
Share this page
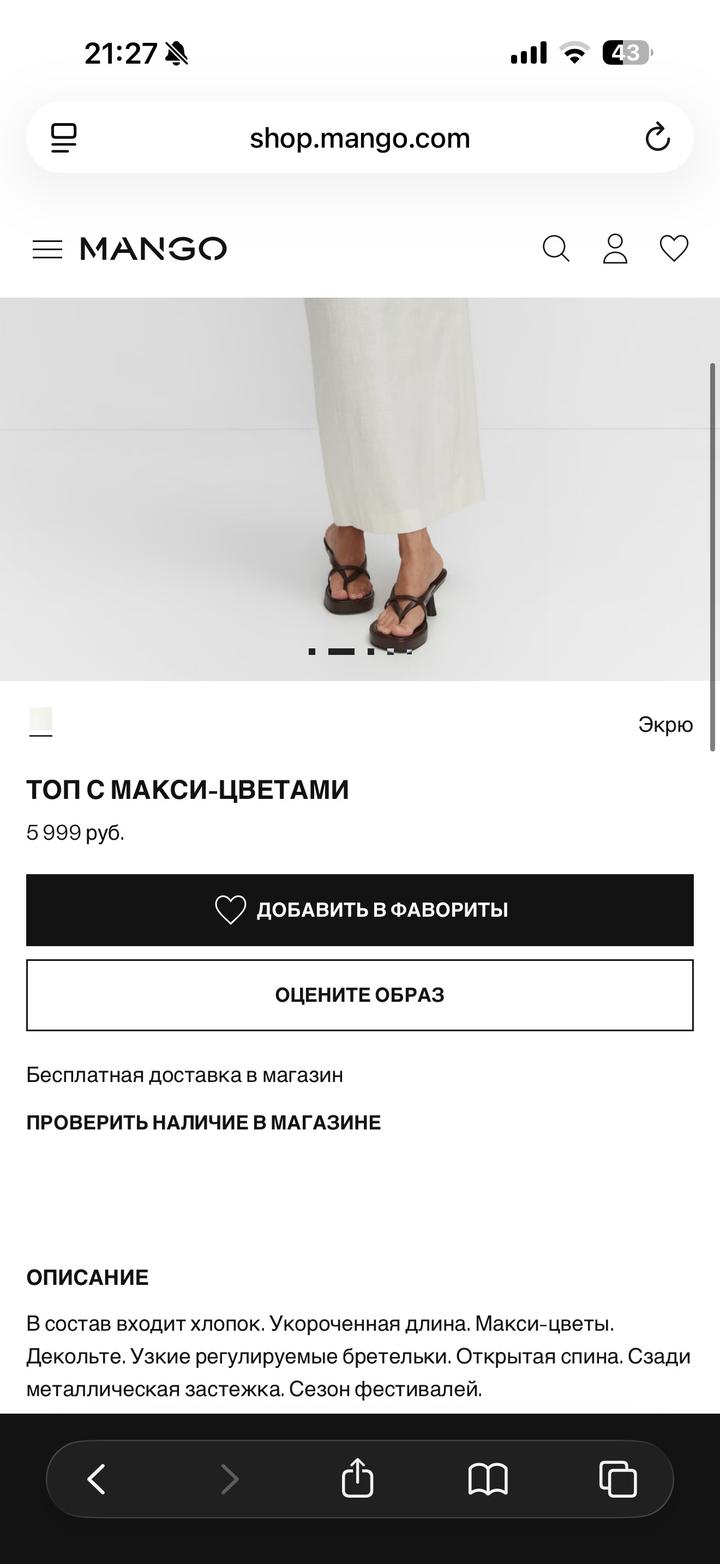[357, 1478]
